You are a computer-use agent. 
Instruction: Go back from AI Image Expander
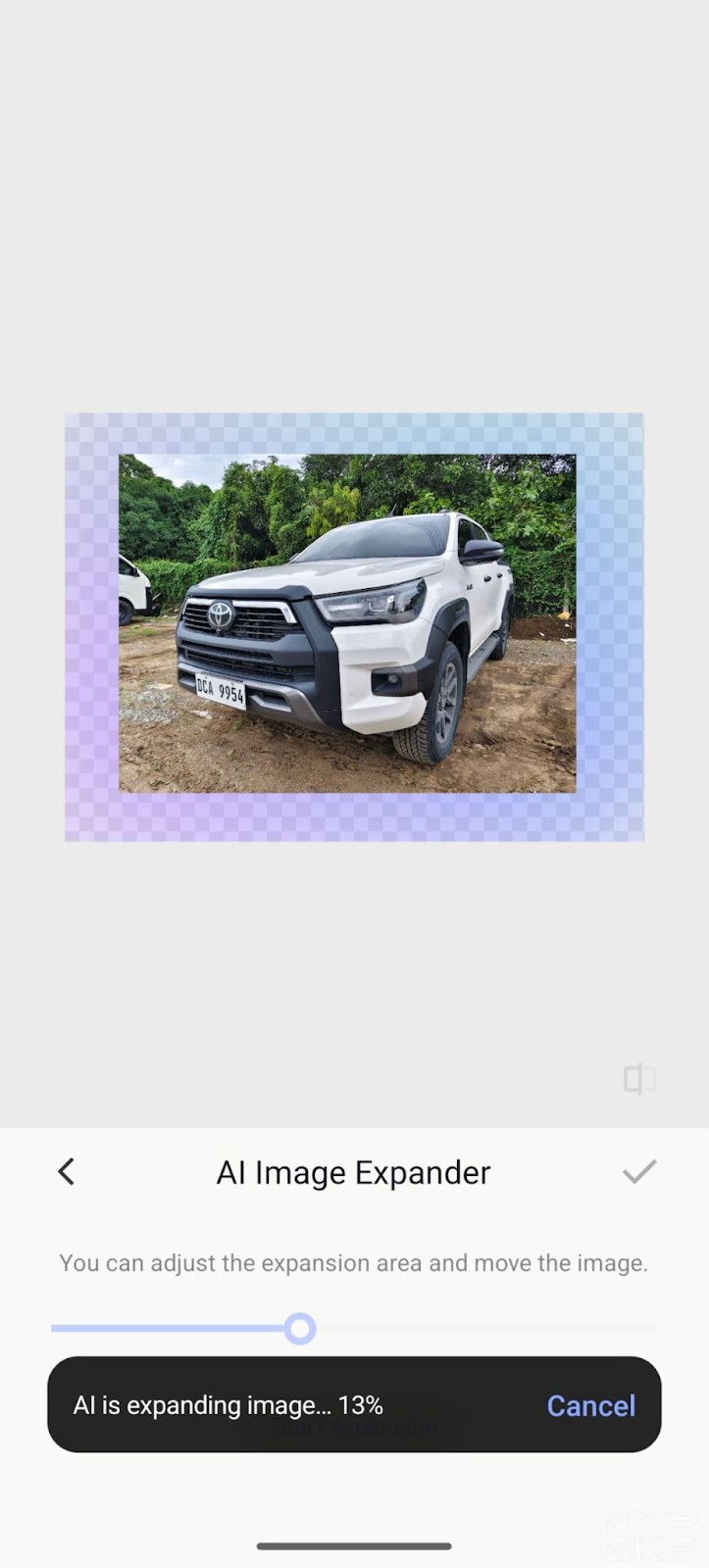coord(66,1171)
